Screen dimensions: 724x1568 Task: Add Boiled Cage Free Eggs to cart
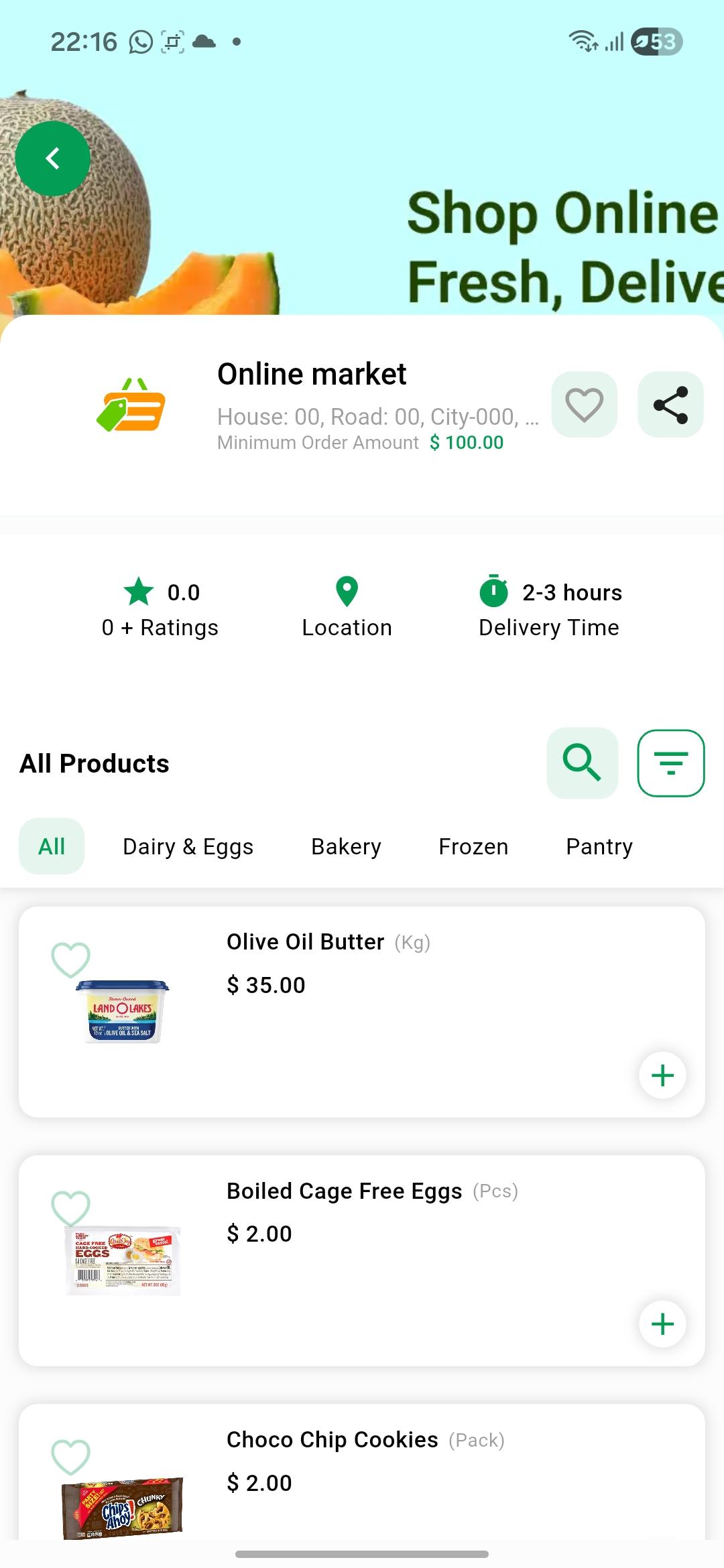tap(662, 1324)
